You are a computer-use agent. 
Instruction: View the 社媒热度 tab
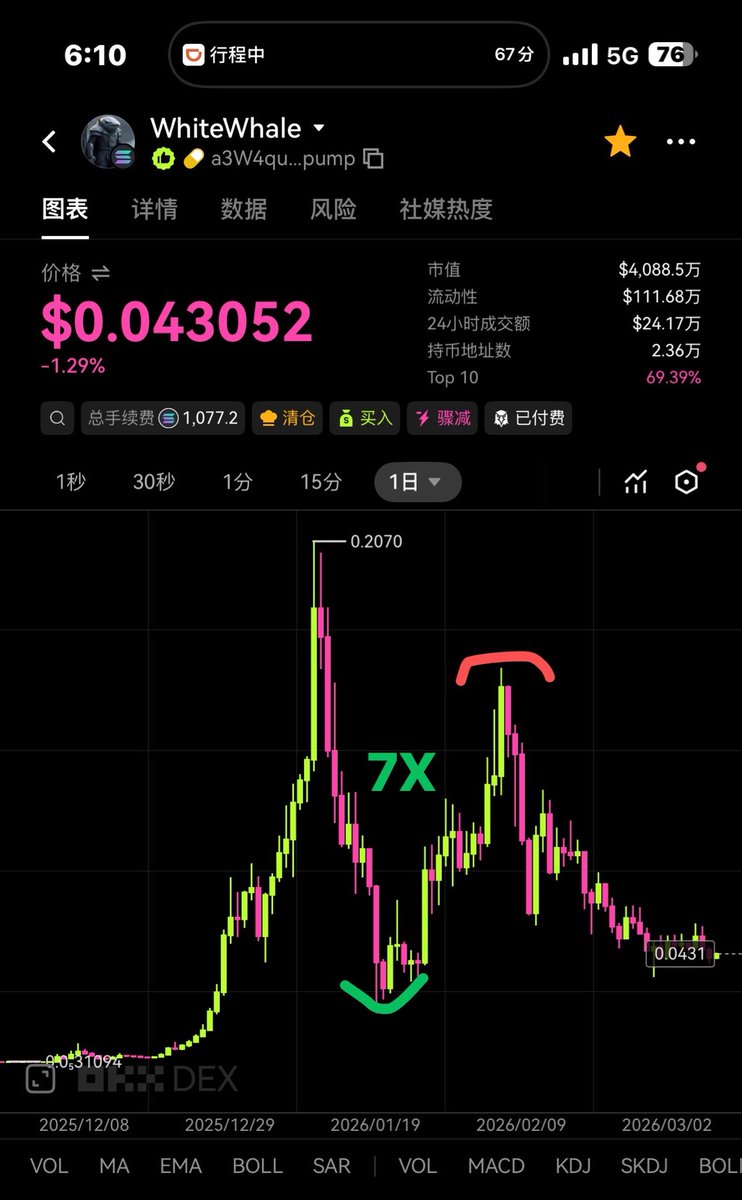pyautogui.click(x=446, y=209)
